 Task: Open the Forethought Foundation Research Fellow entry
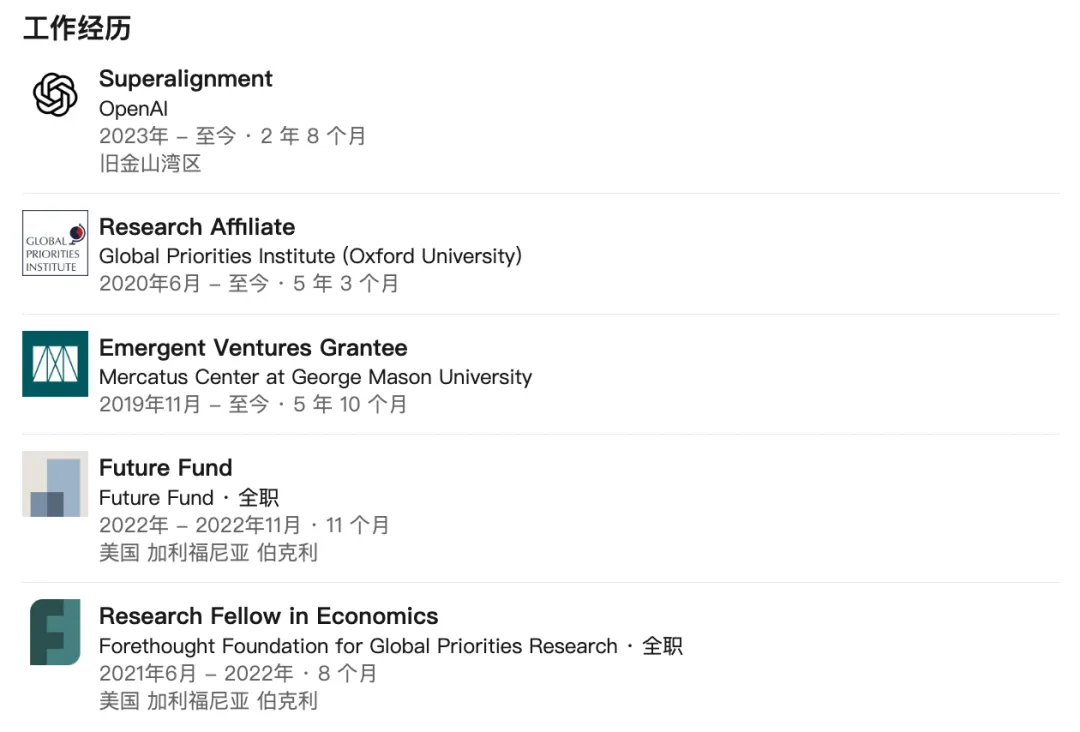(268, 616)
